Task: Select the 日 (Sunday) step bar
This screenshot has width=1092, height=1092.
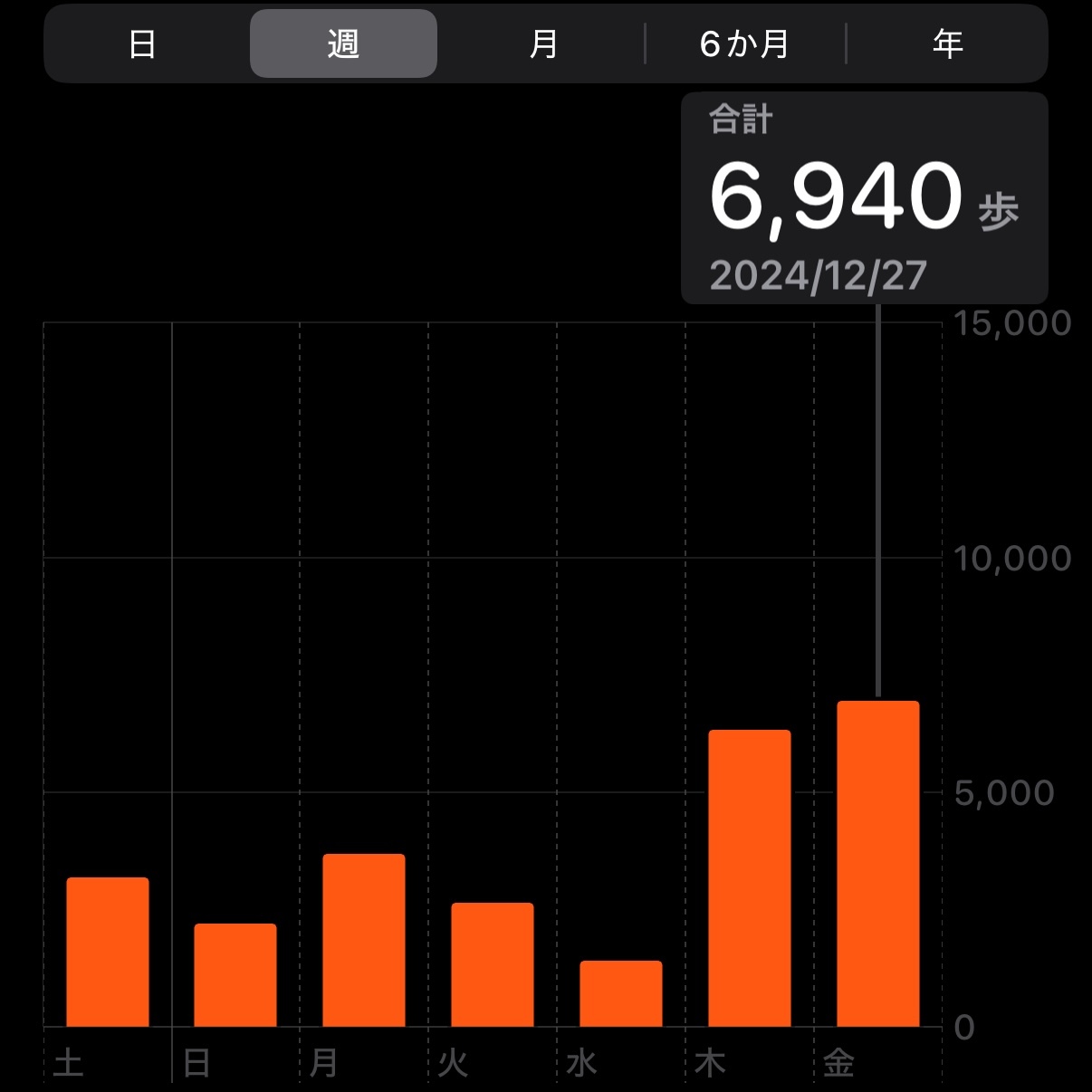Action: point(235,975)
